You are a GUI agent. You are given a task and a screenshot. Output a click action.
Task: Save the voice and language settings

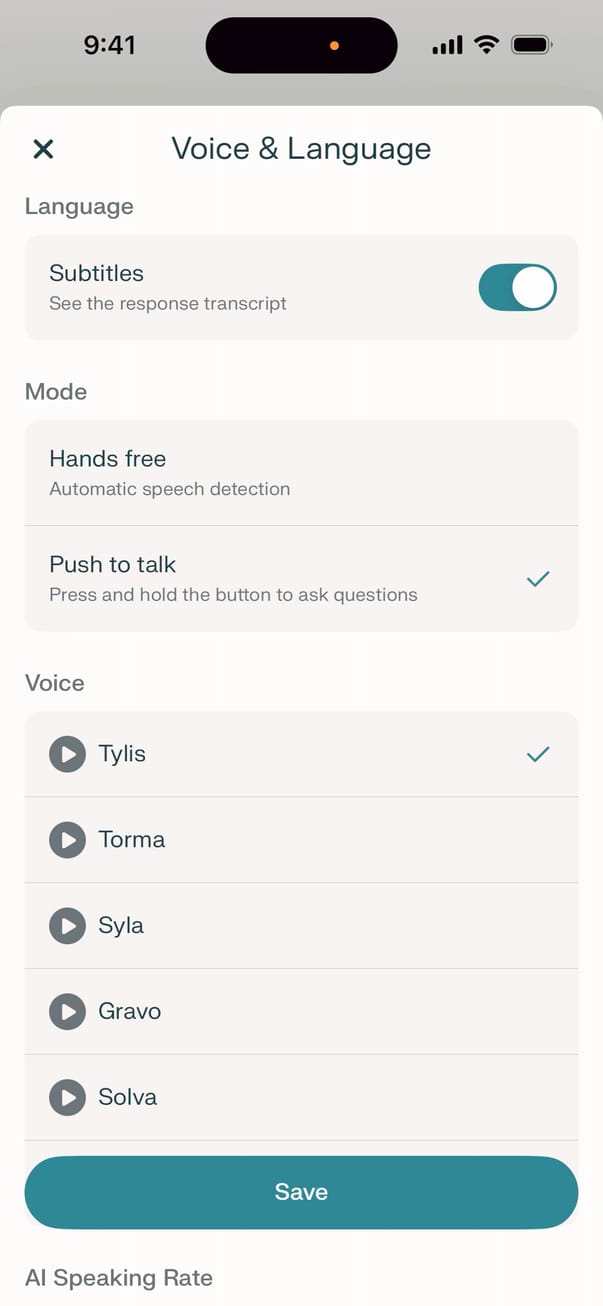pos(301,1192)
